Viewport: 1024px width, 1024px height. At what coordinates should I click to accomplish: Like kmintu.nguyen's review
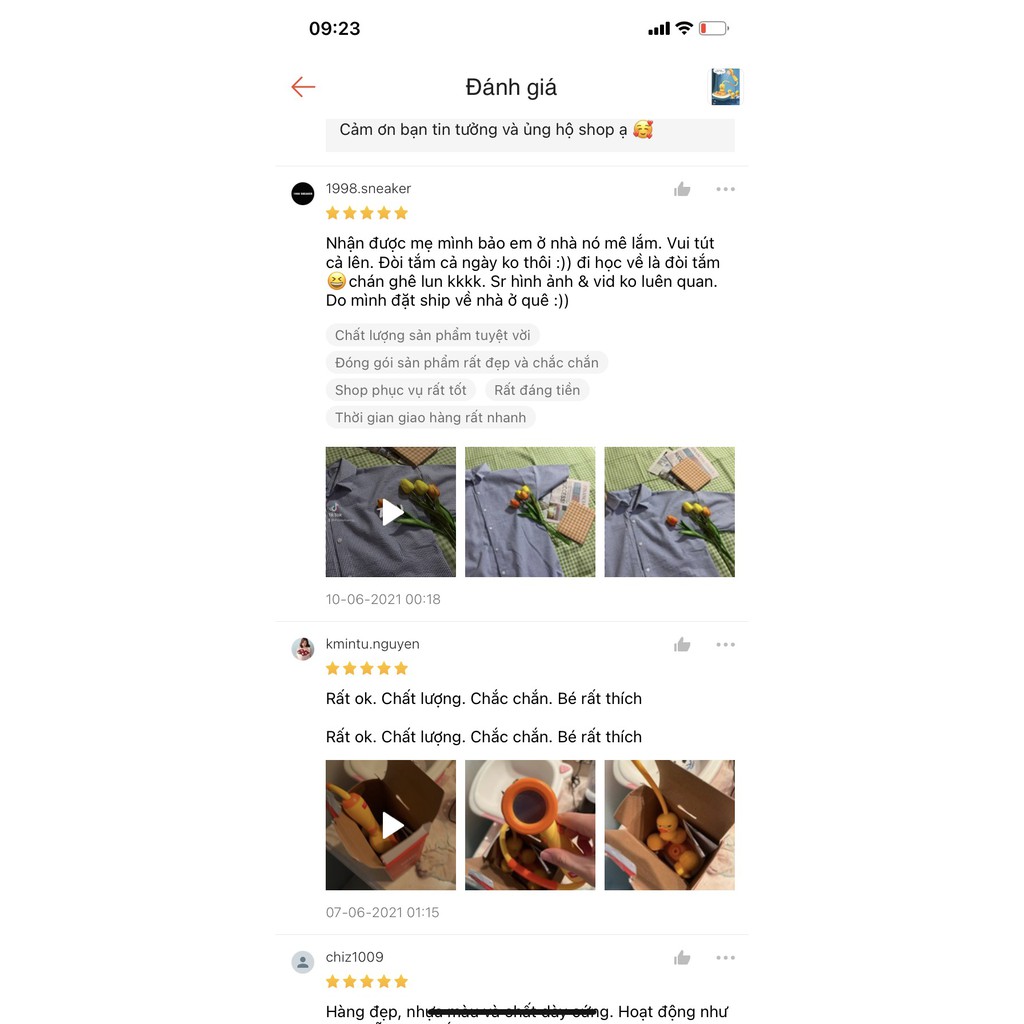[x=682, y=645]
